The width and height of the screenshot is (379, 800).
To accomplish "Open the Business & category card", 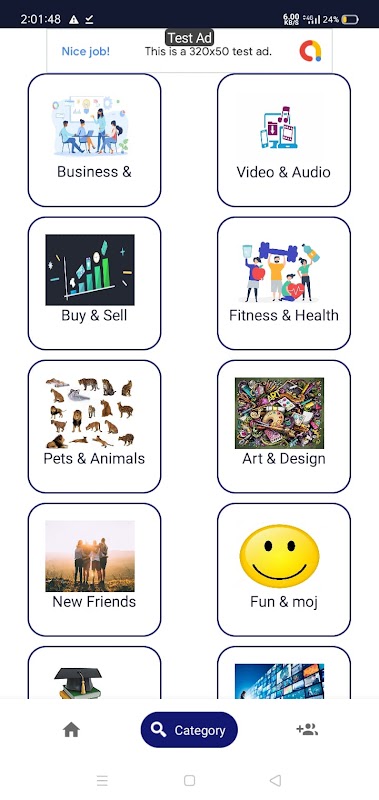I will [x=94, y=140].
